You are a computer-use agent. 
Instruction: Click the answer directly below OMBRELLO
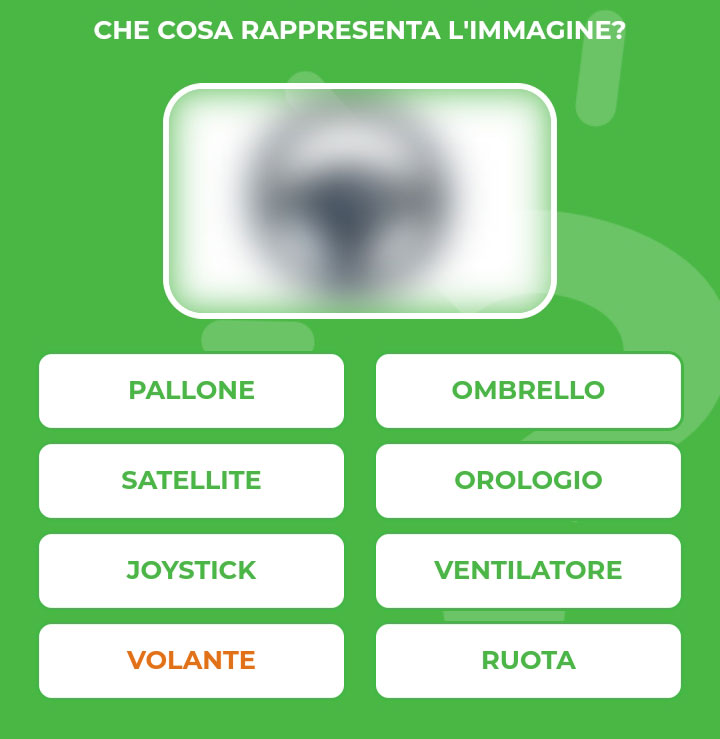(x=528, y=481)
